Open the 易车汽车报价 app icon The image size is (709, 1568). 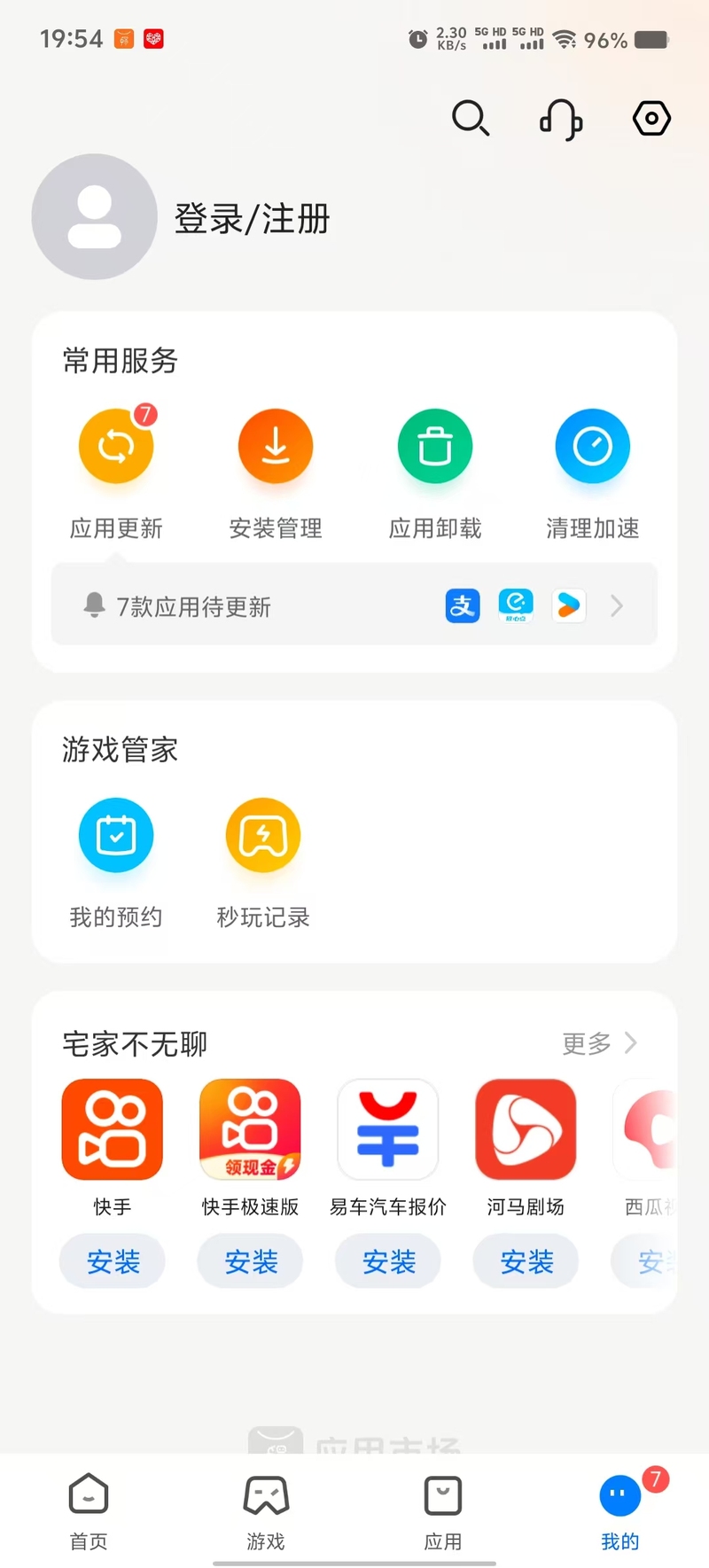pos(388,1129)
